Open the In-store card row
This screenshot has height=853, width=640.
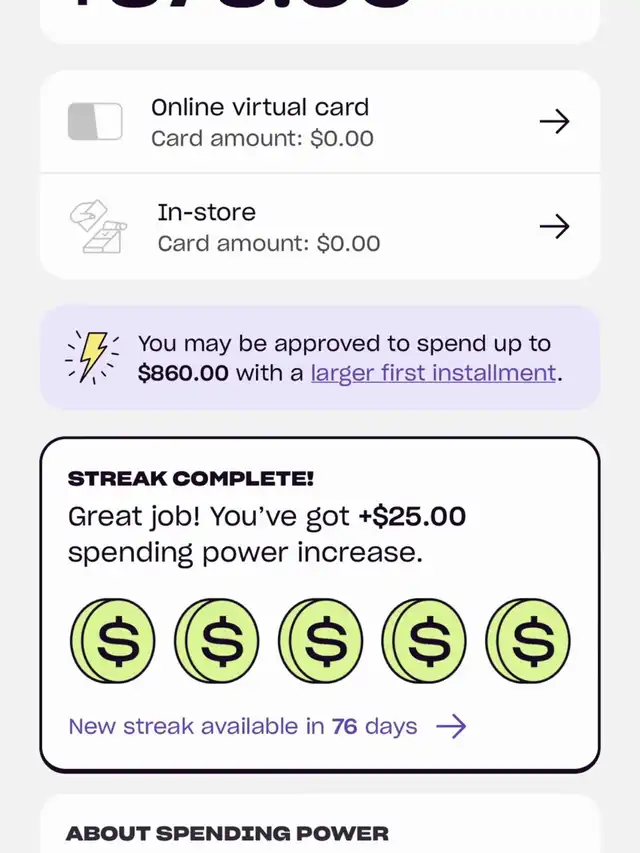click(x=320, y=227)
